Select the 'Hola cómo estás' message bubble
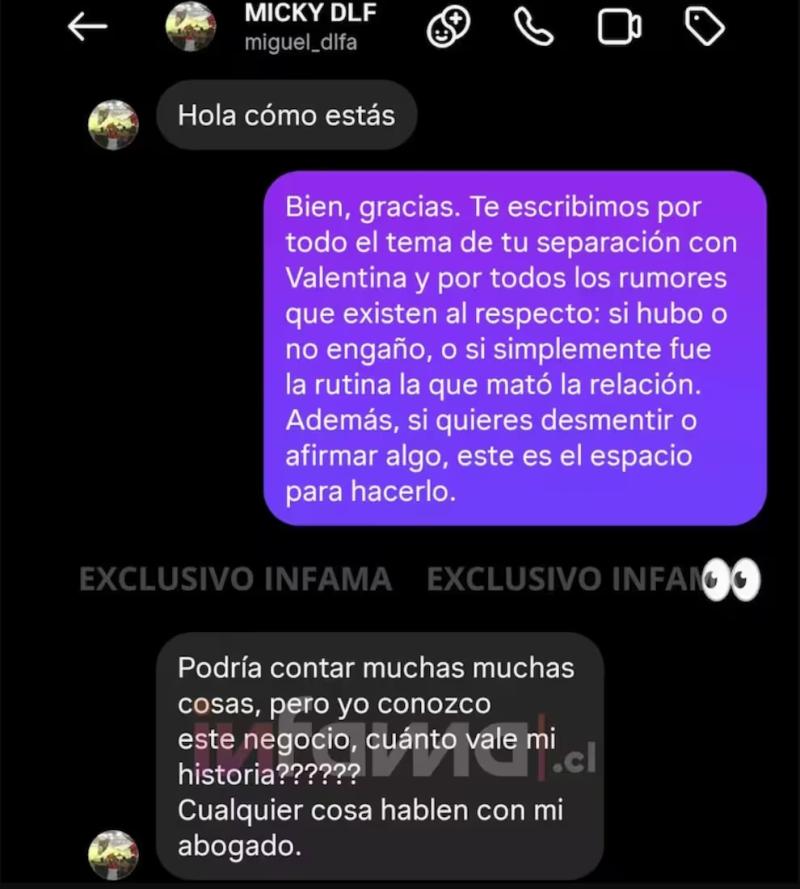 287,115
